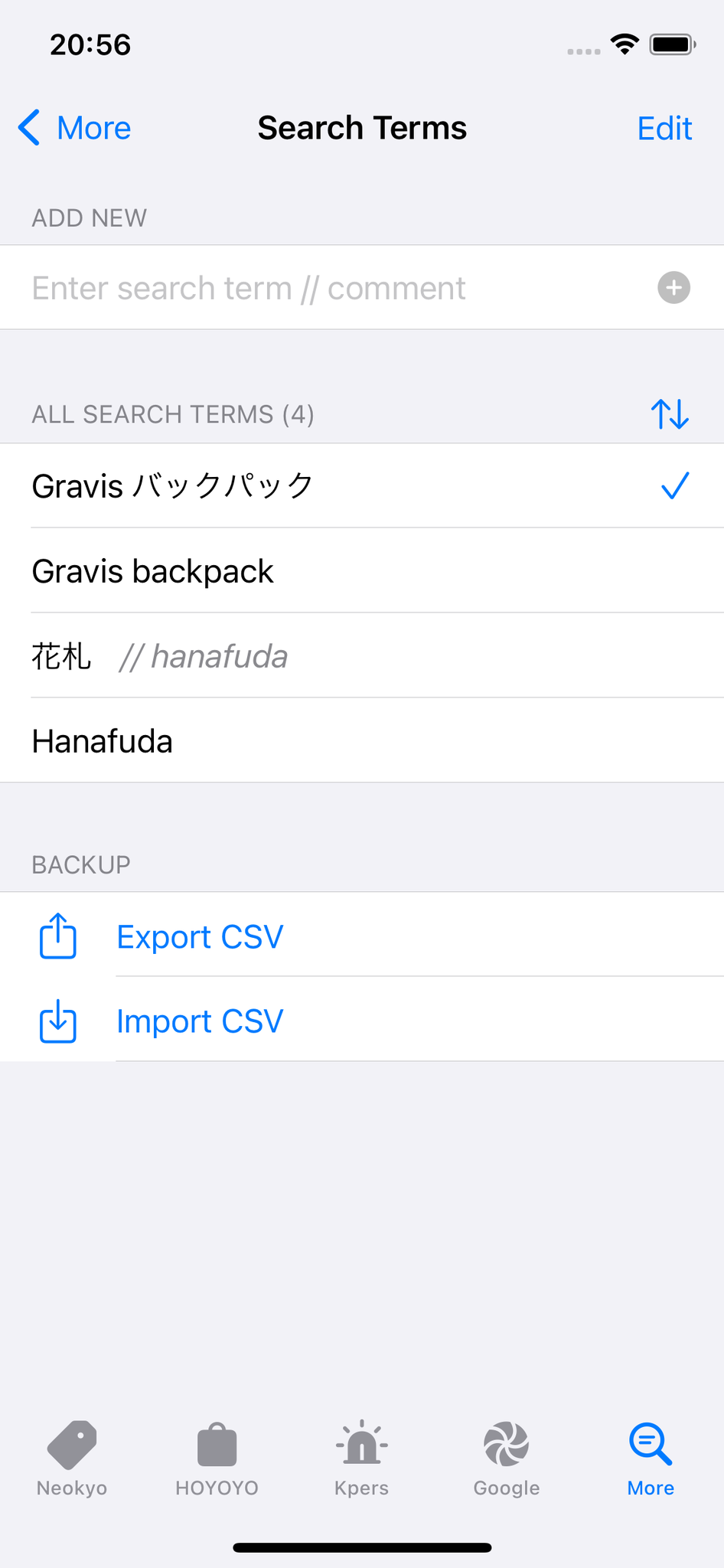The height and width of the screenshot is (1568, 724).
Task: Go back to the More screen
Action: pos(74,128)
